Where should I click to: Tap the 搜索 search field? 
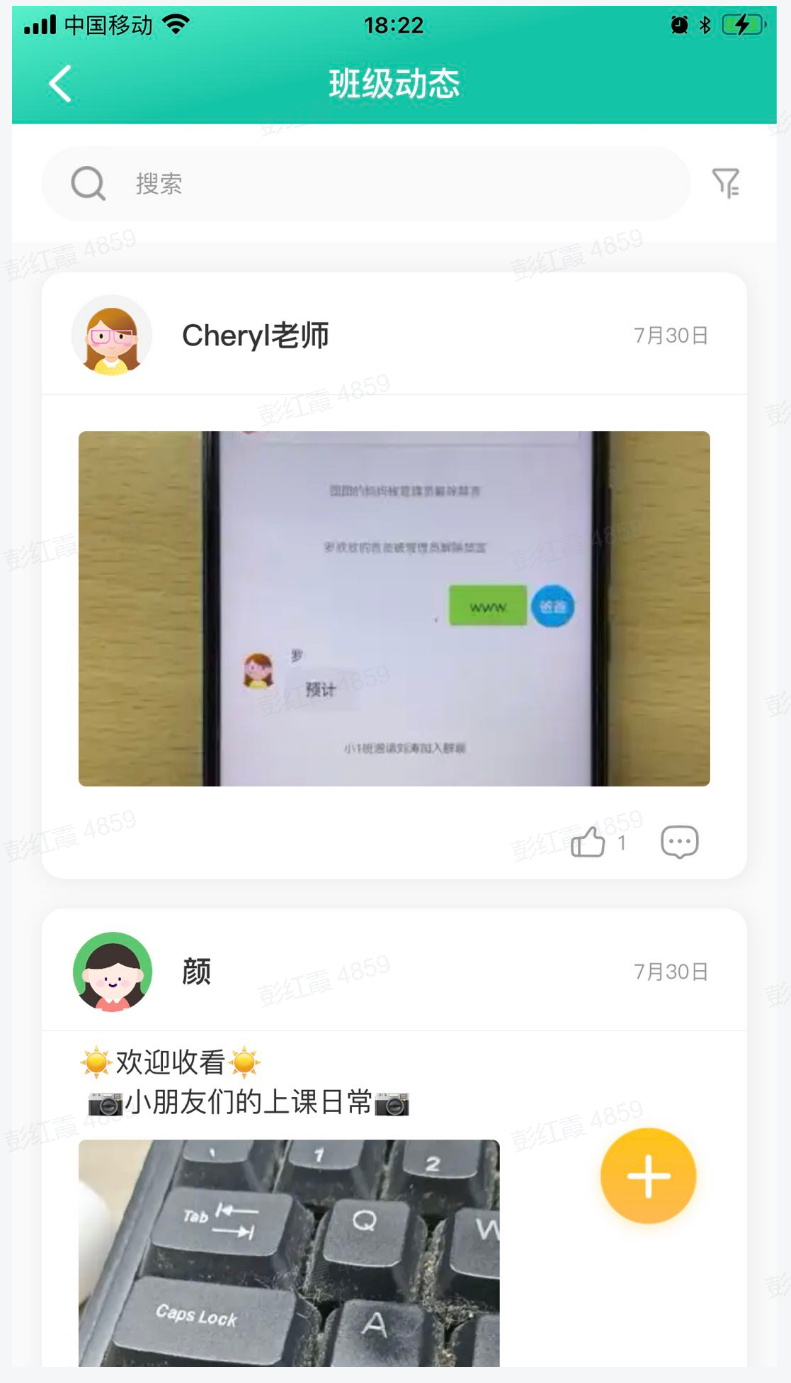[365, 184]
